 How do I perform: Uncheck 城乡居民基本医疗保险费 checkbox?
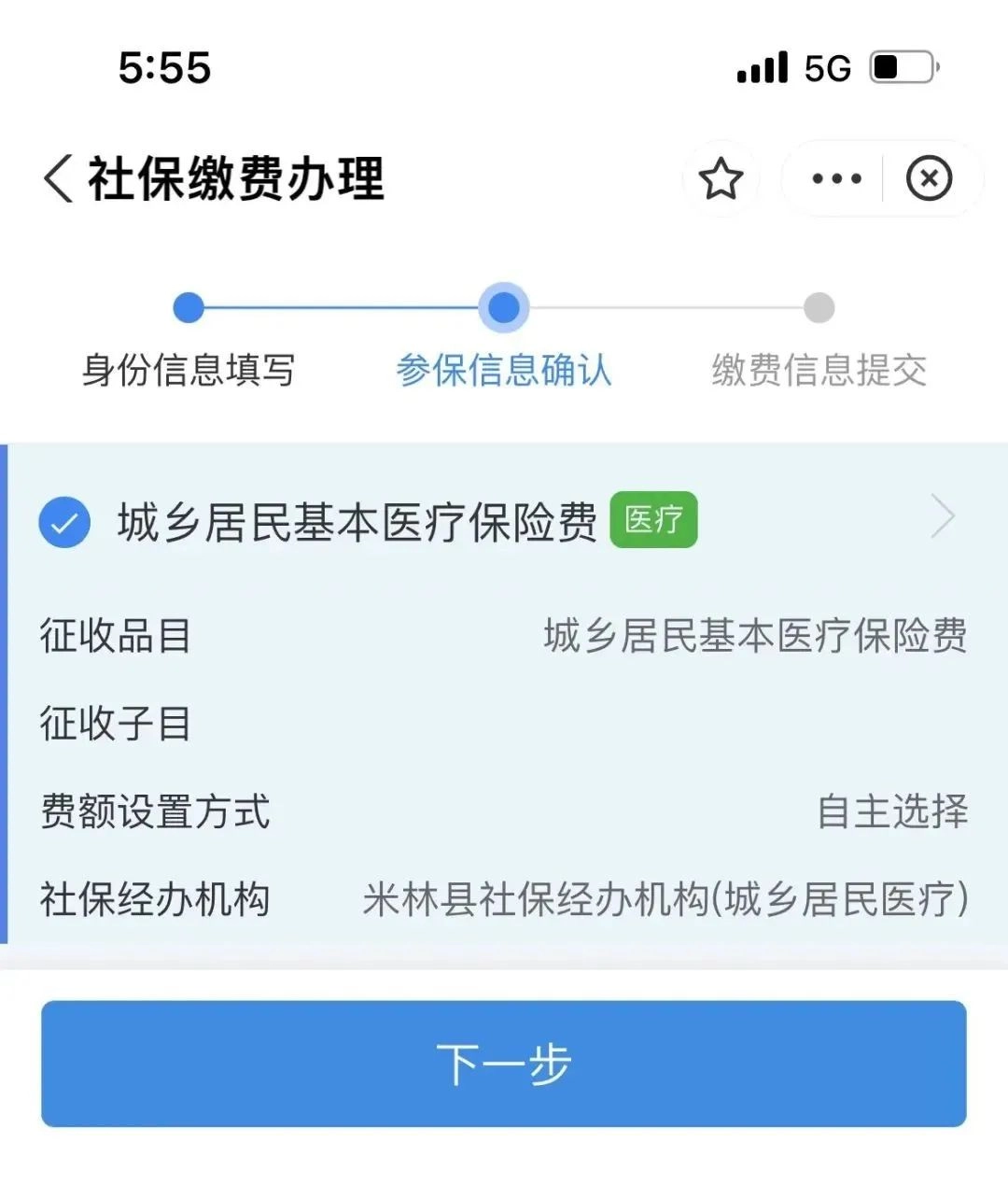64,521
